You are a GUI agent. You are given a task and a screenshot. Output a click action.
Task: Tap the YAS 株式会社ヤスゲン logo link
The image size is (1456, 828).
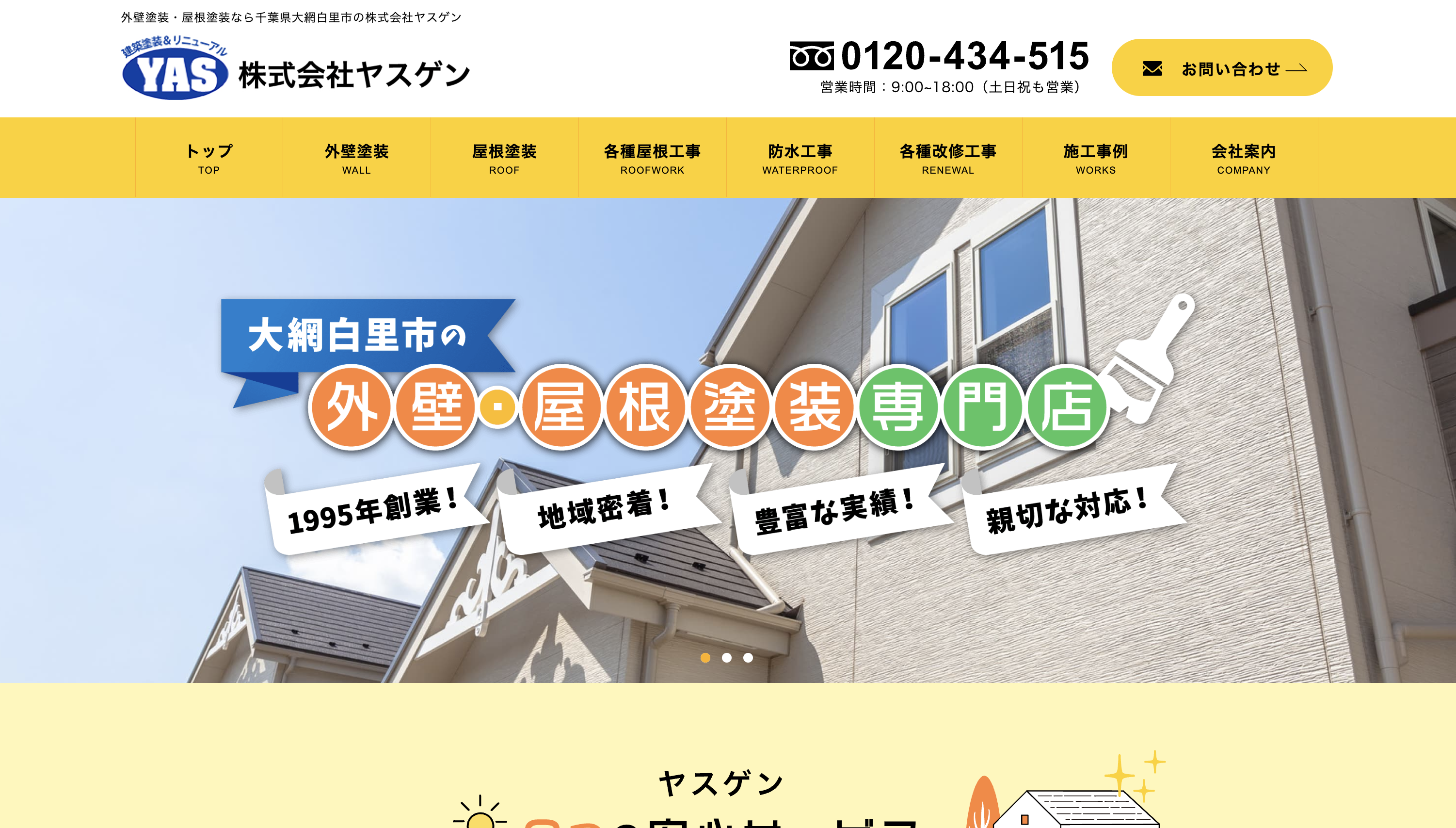[x=296, y=69]
